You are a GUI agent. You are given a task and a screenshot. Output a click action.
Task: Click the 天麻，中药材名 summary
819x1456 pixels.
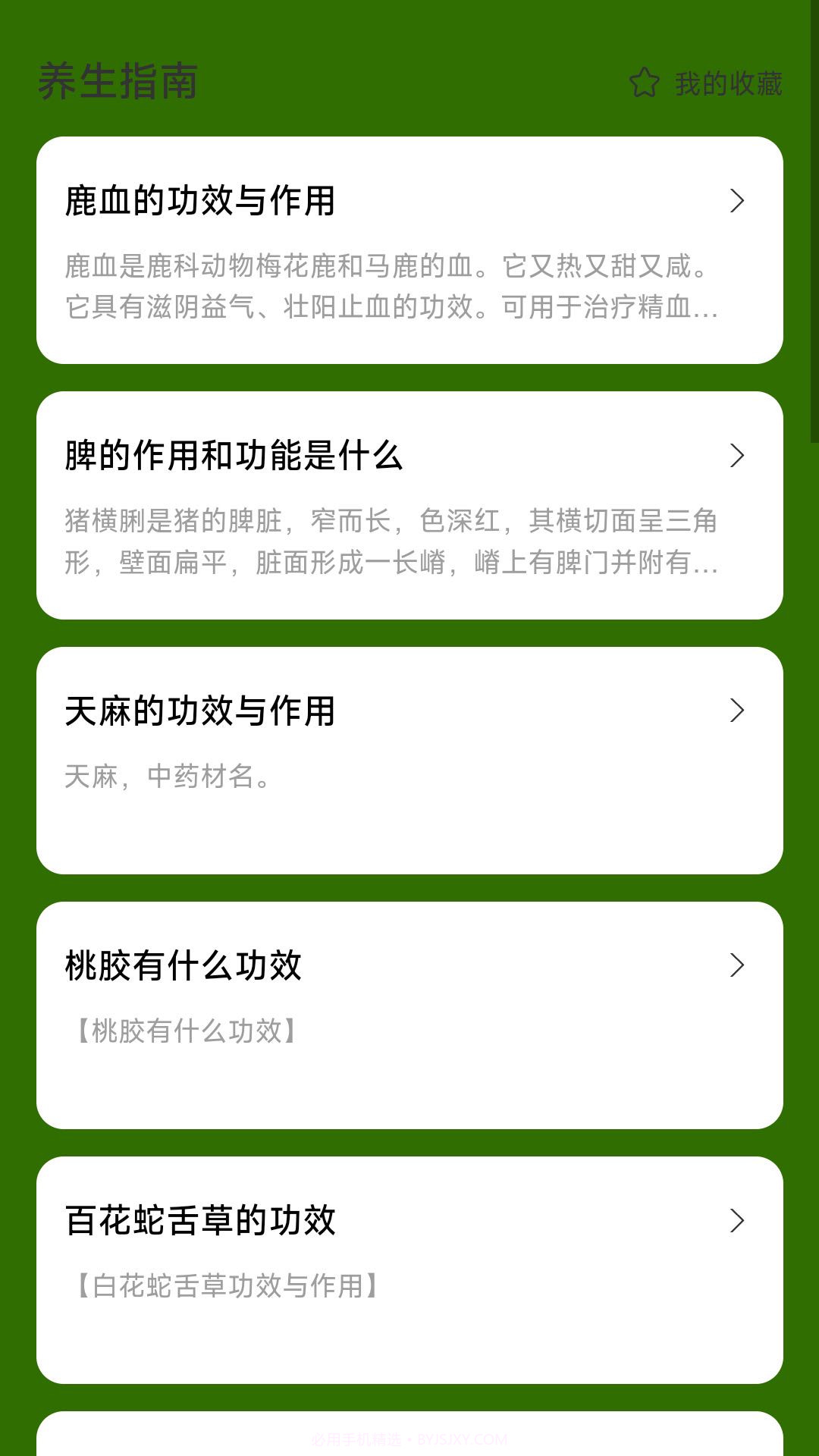(x=167, y=775)
